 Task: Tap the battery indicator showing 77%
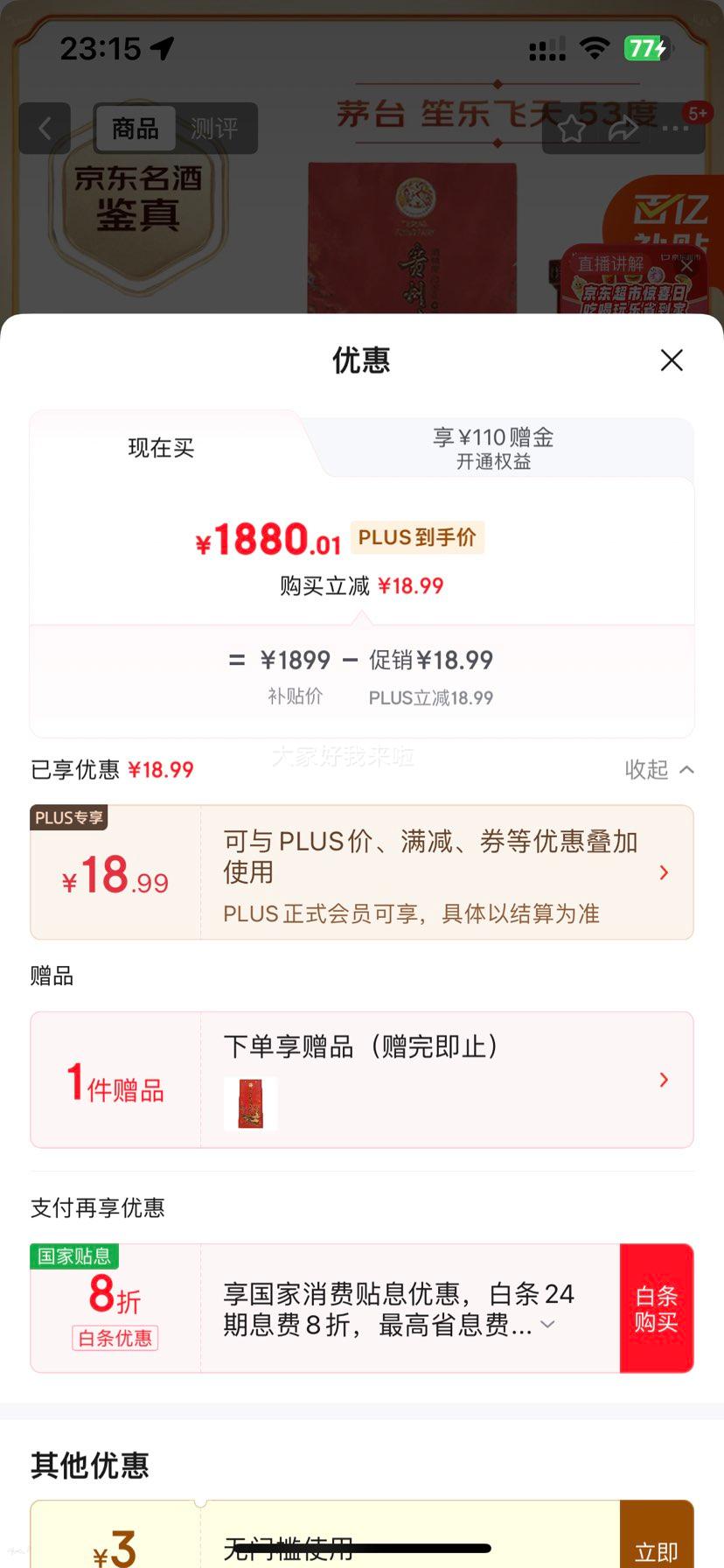pyautogui.click(x=647, y=49)
